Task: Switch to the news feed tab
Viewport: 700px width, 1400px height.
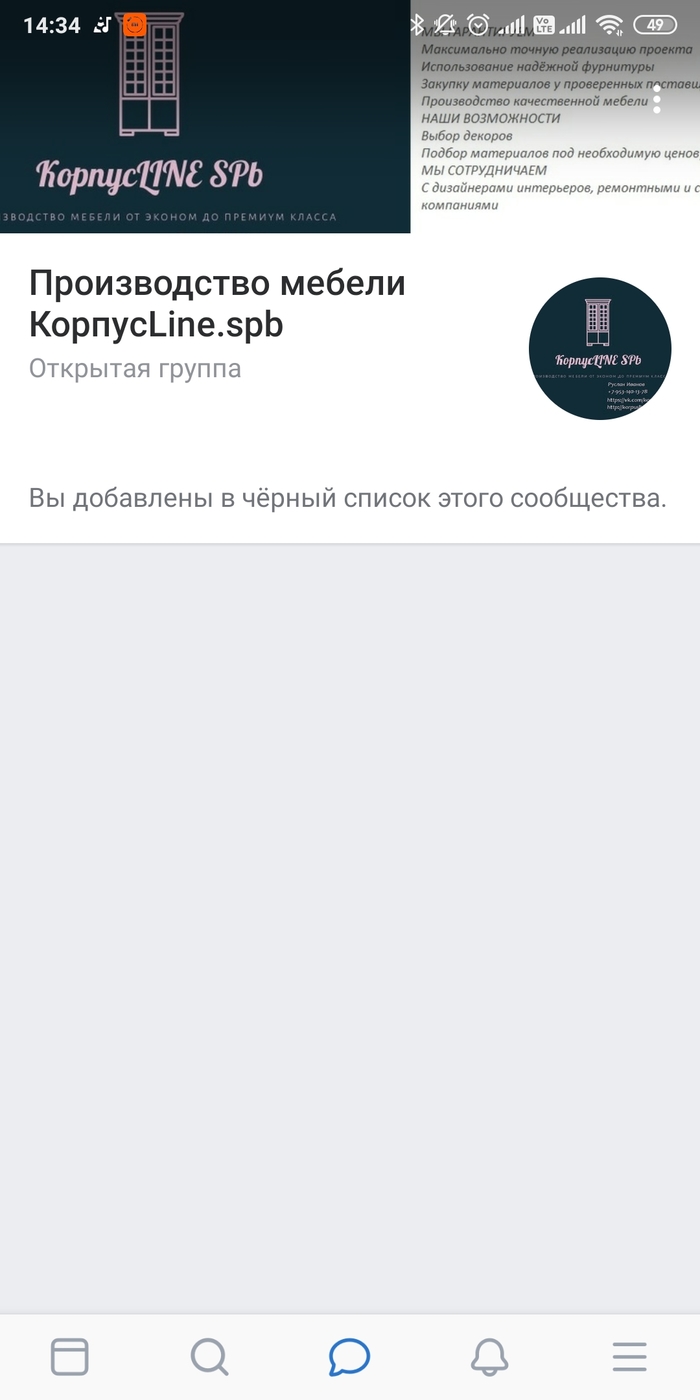Action: (x=70, y=1357)
